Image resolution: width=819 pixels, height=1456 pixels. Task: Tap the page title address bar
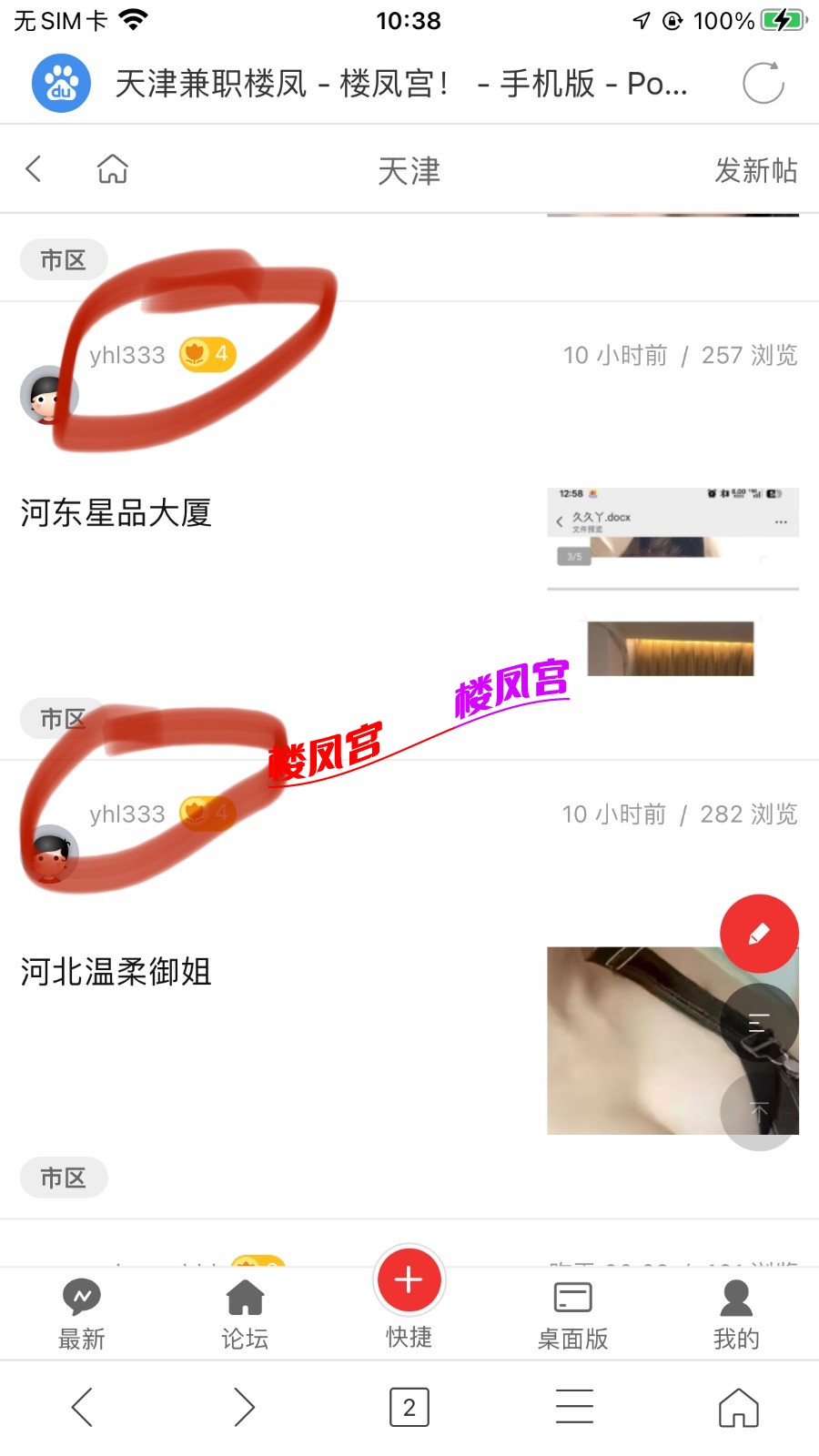[x=400, y=84]
